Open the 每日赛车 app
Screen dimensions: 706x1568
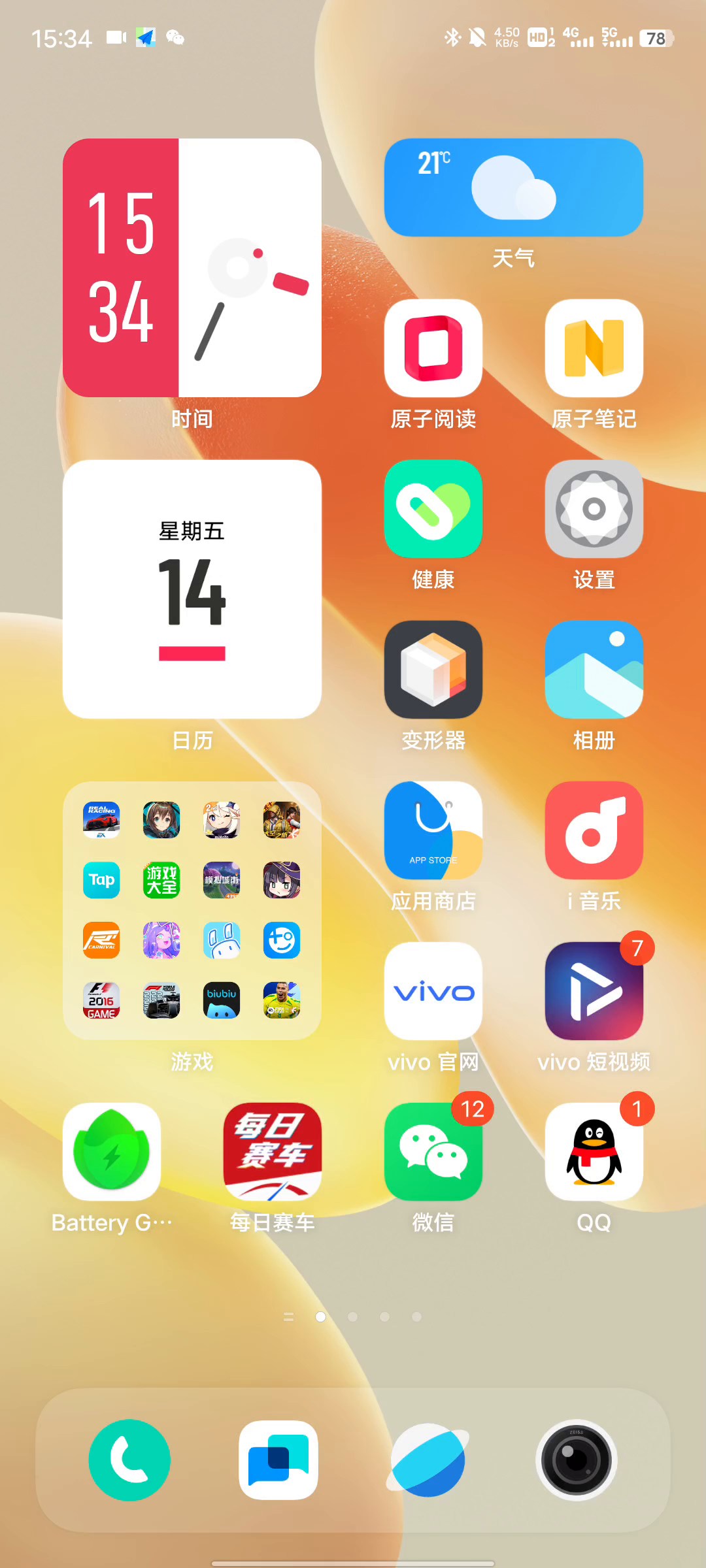(x=273, y=1152)
